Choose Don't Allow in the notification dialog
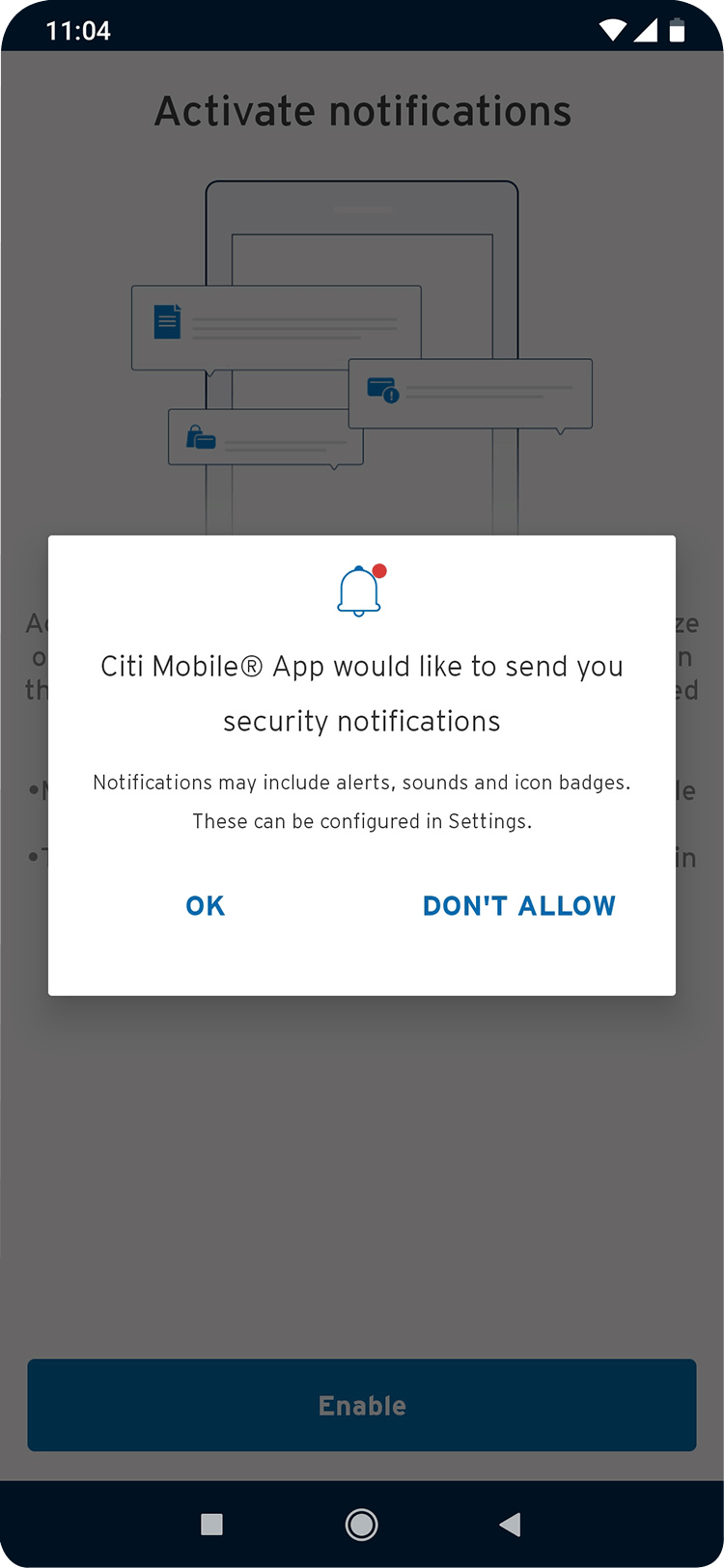The height and width of the screenshot is (1568, 724). [x=518, y=905]
